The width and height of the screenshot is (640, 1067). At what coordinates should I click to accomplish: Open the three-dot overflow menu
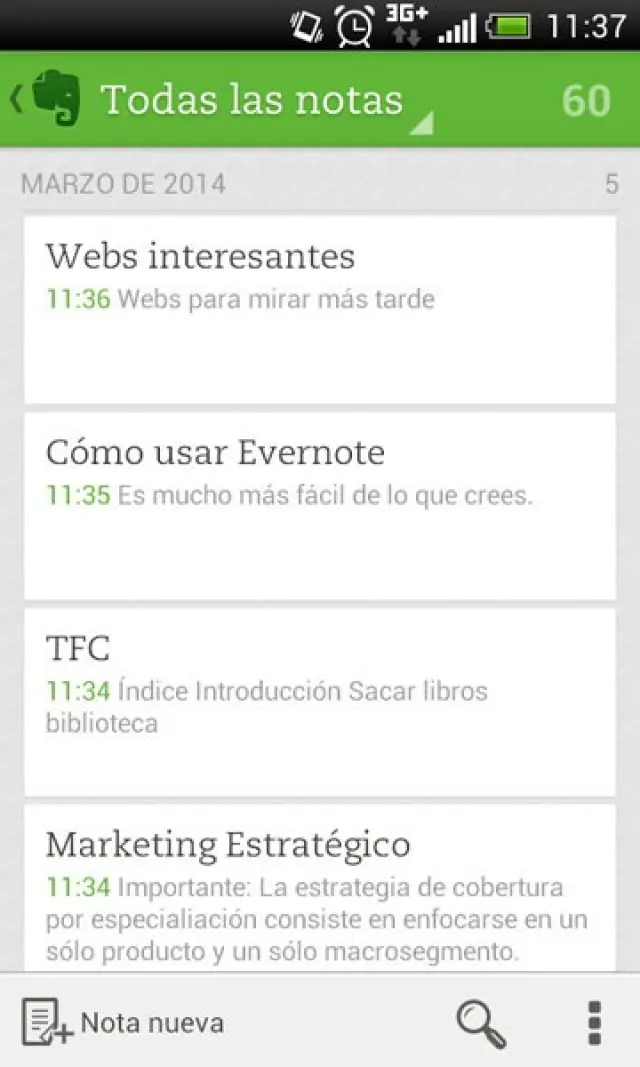pos(594,1022)
